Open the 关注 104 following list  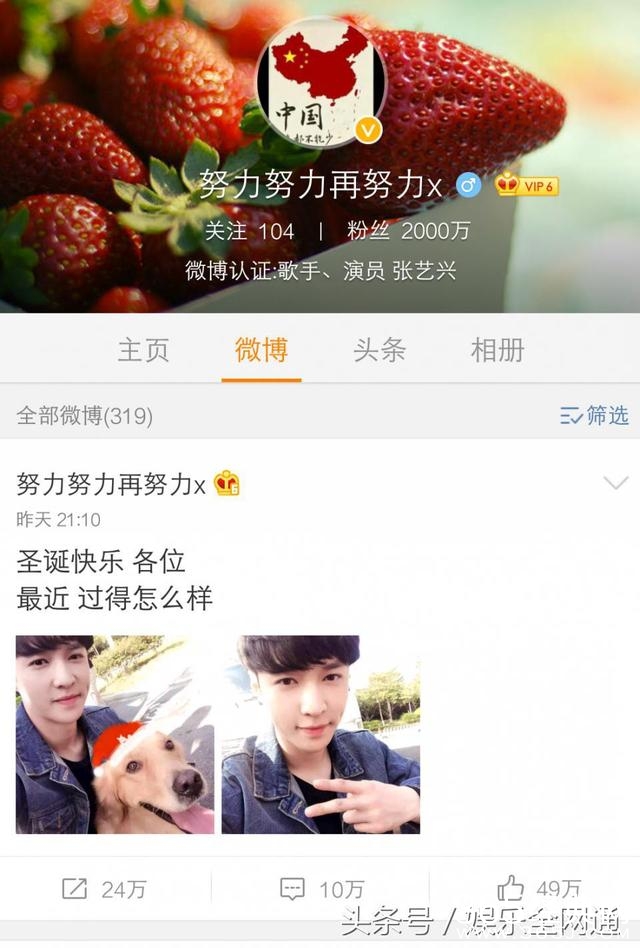pyautogui.click(x=249, y=231)
